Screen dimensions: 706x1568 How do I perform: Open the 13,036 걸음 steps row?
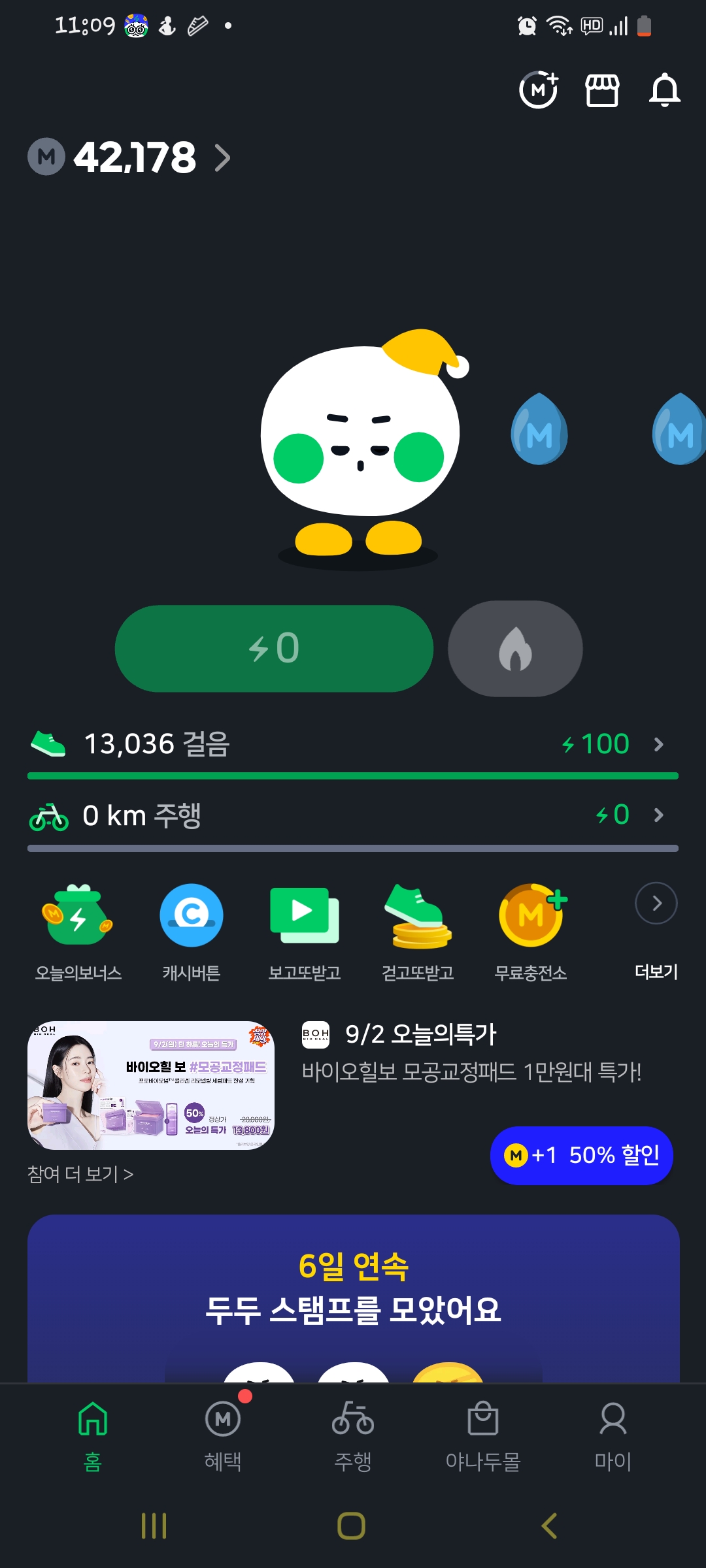[353, 744]
